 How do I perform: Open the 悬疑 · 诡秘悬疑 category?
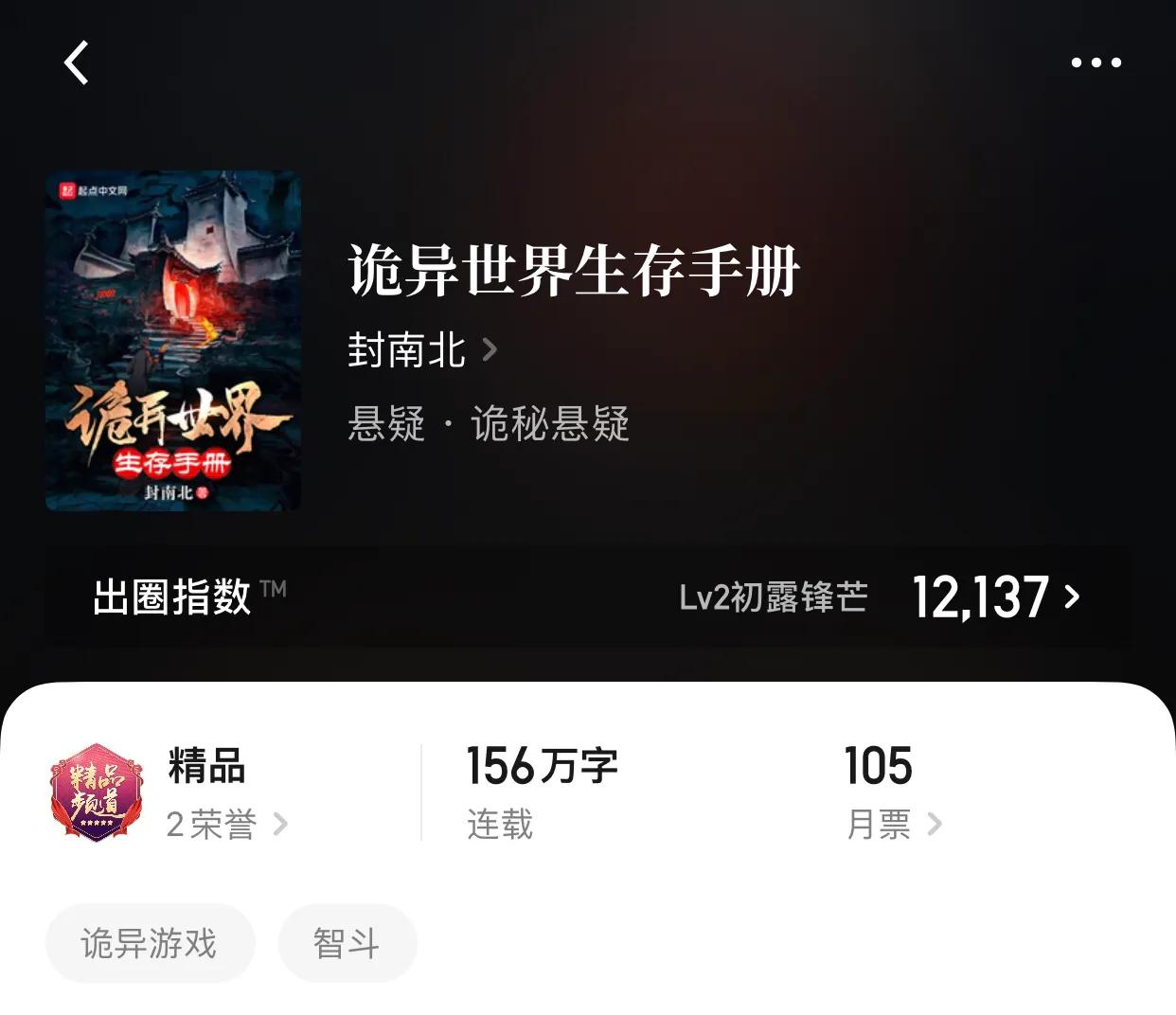[x=488, y=423]
